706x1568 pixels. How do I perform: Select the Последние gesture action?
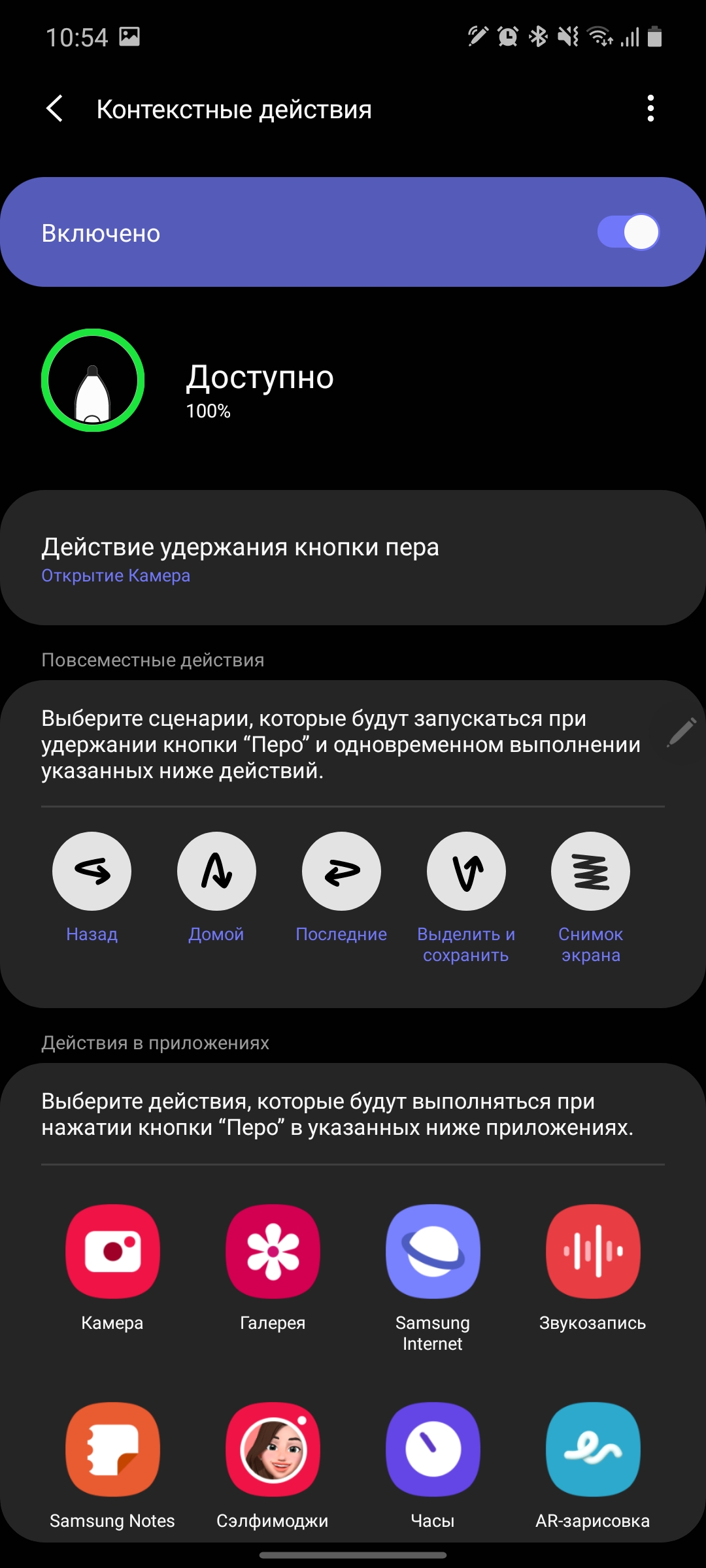[341, 872]
